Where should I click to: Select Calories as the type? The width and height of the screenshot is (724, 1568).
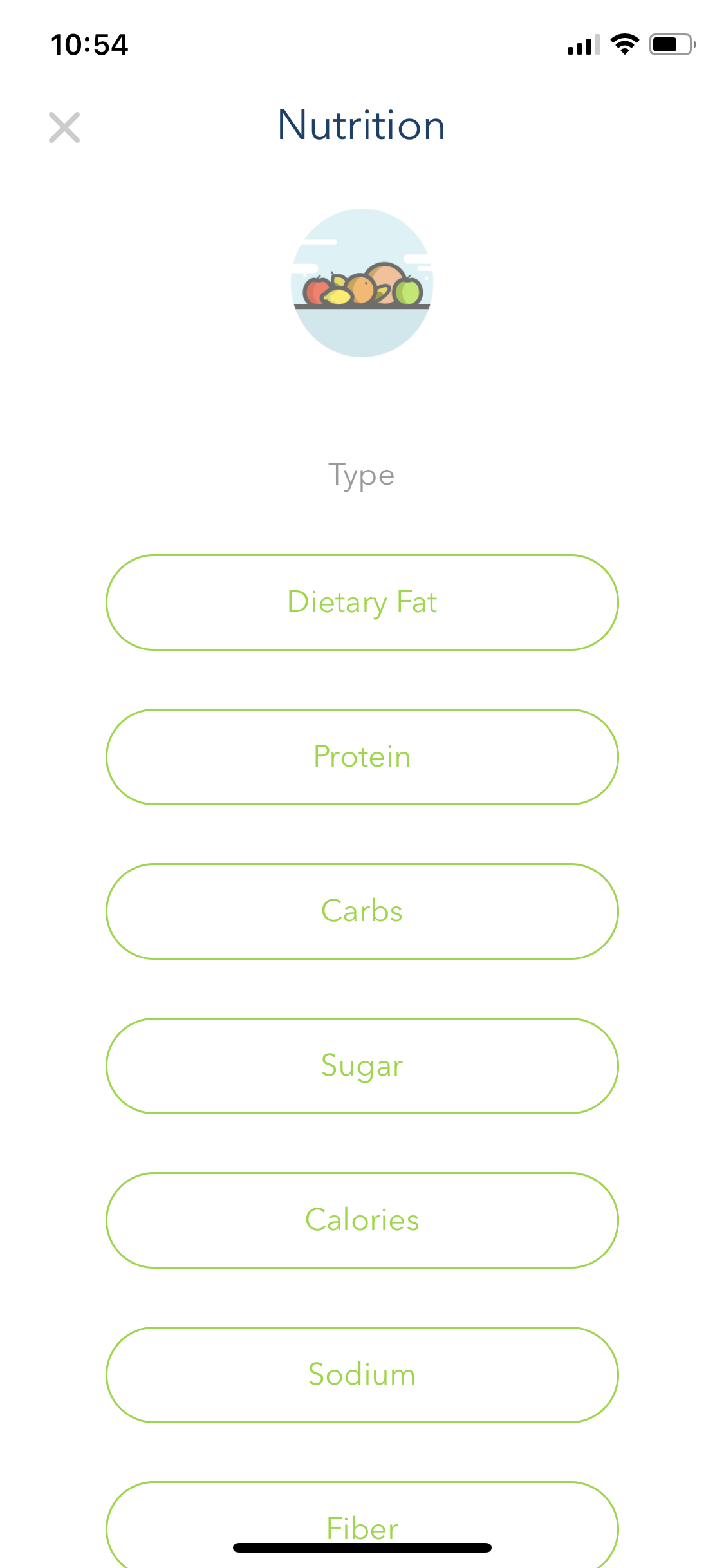[x=362, y=1220]
